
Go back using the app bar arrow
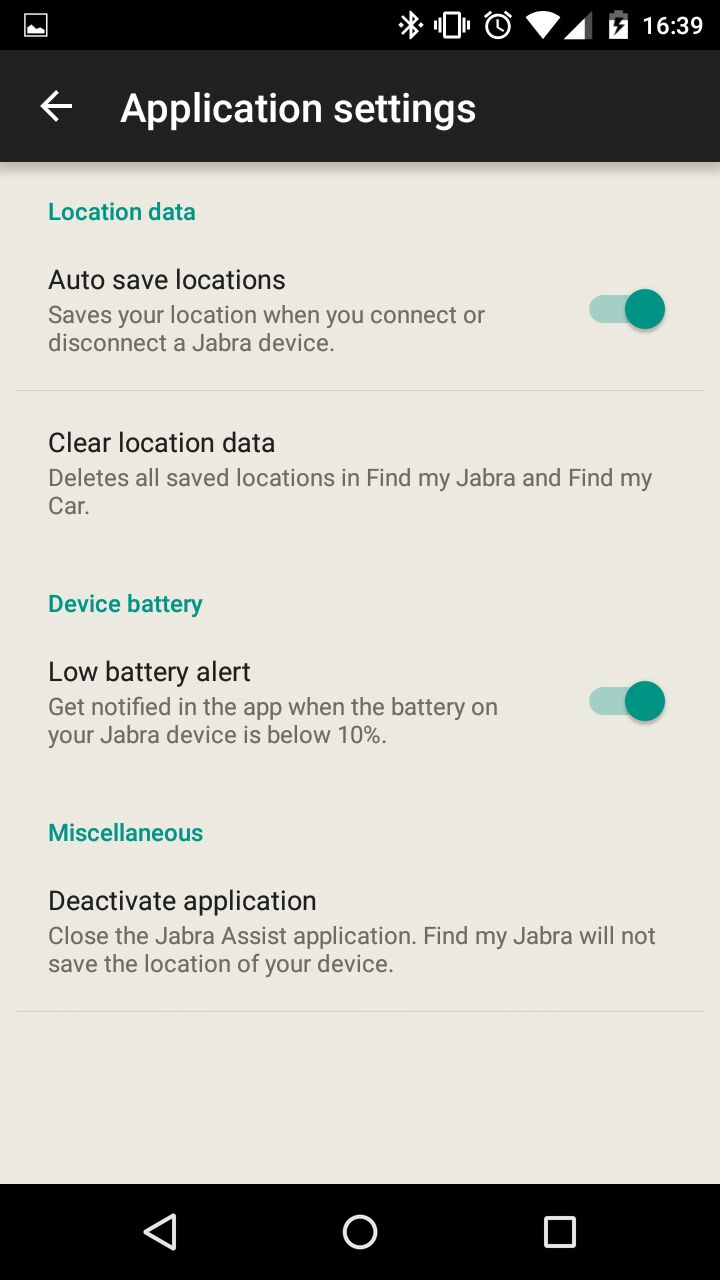point(56,107)
